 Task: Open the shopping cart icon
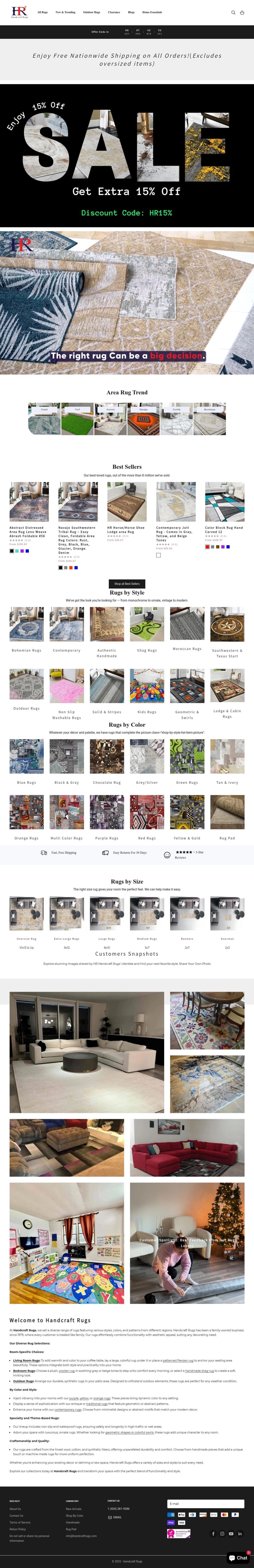tap(242, 12)
